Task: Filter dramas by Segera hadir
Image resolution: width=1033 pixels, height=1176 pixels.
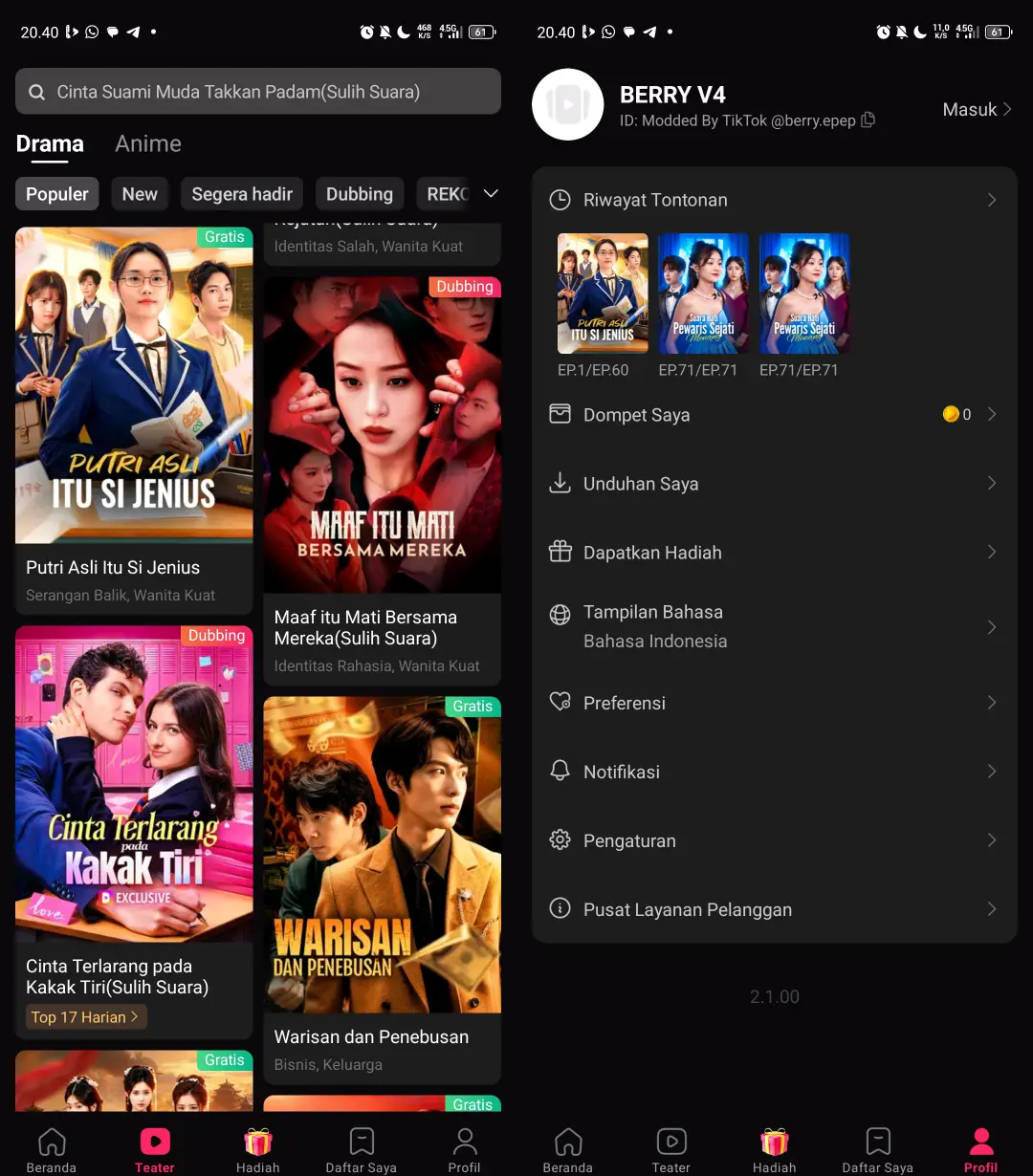Action: (x=242, y=194)
